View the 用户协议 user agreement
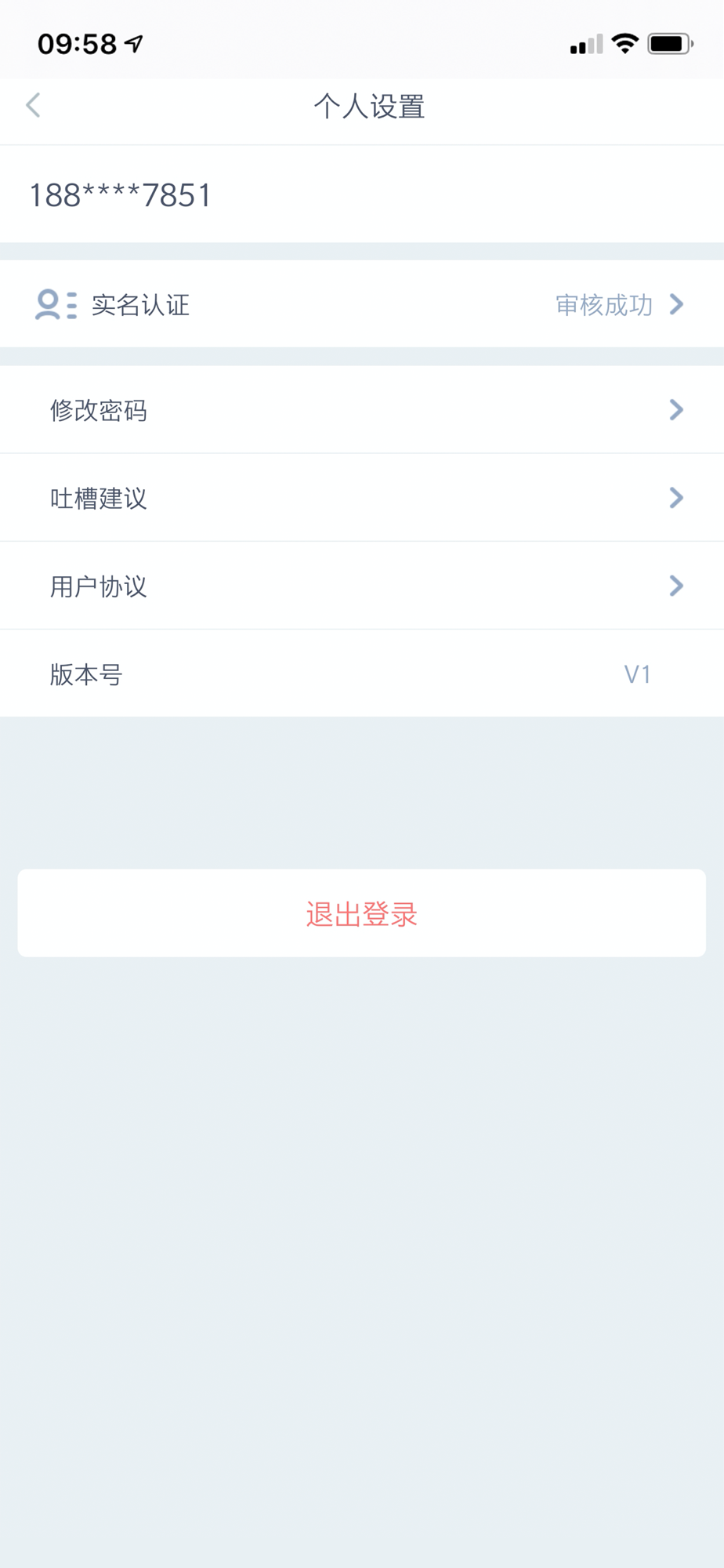The height and width of the screenshot is (1568, 724). (x=362, y=586)
